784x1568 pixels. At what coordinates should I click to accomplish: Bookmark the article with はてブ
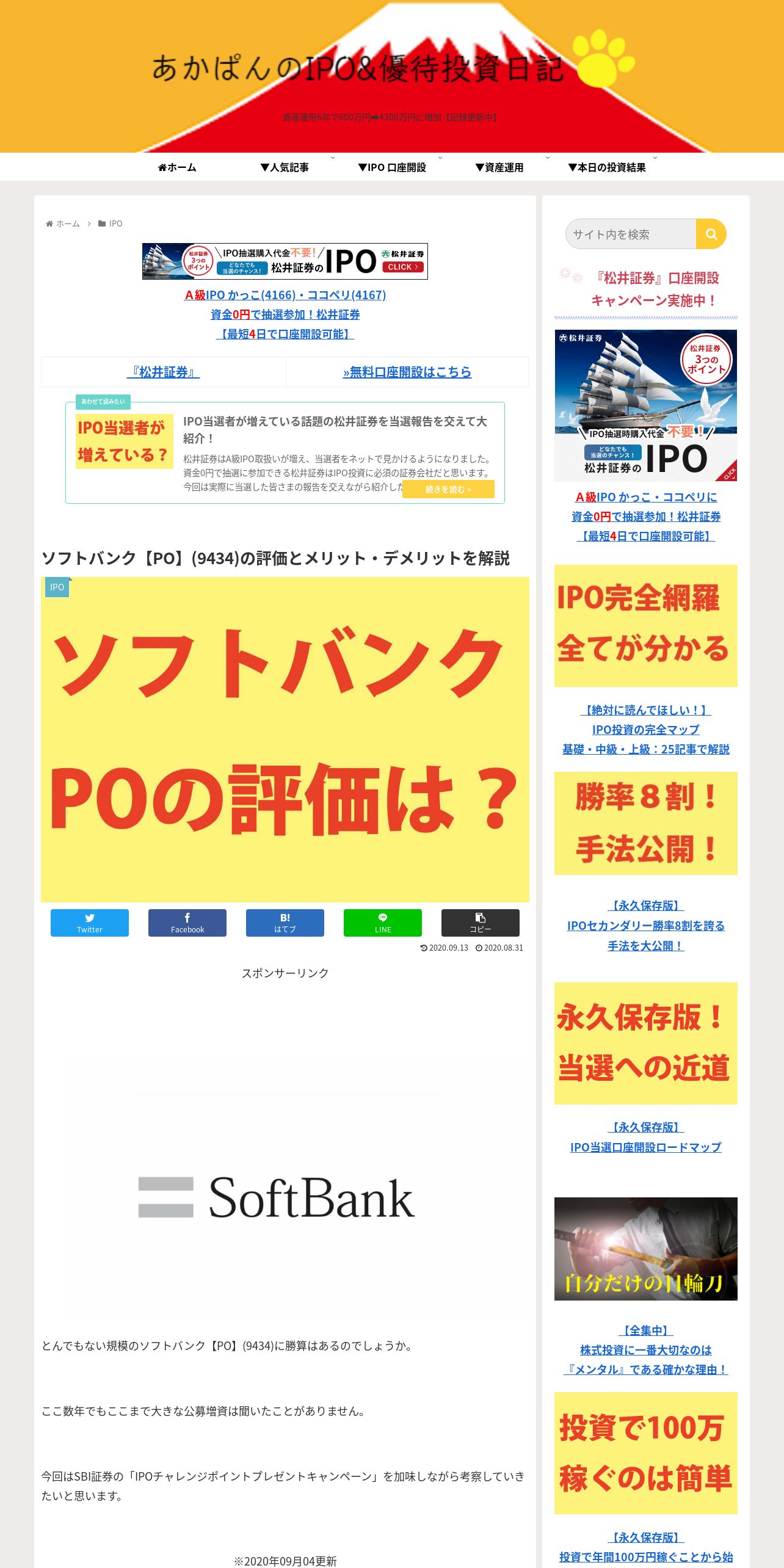pyautogui.click(x=285, y=923)
